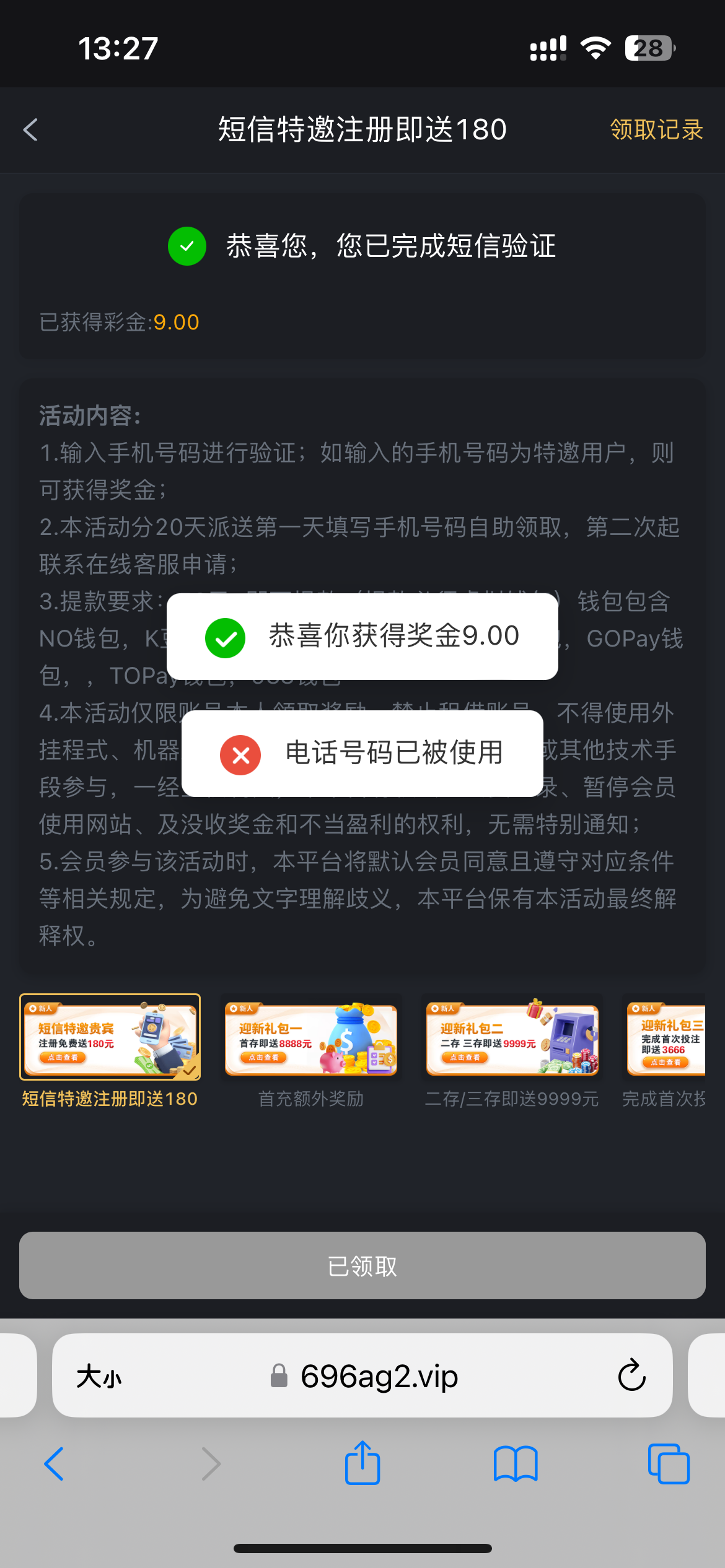Tap the green verification checkmark next to 您已完成短信验证

(x=187, y=246)
